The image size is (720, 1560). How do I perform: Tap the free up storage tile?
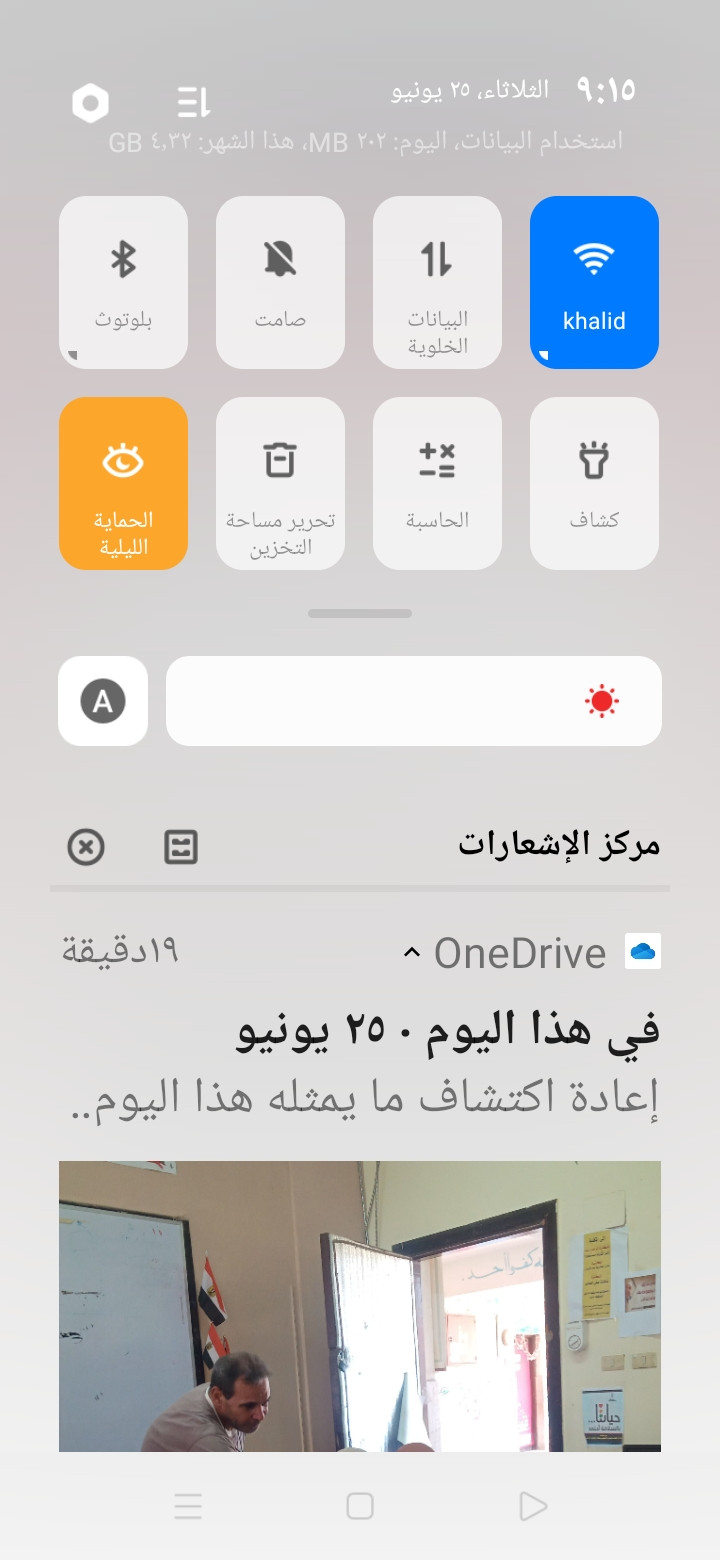[x=280, y=483]
